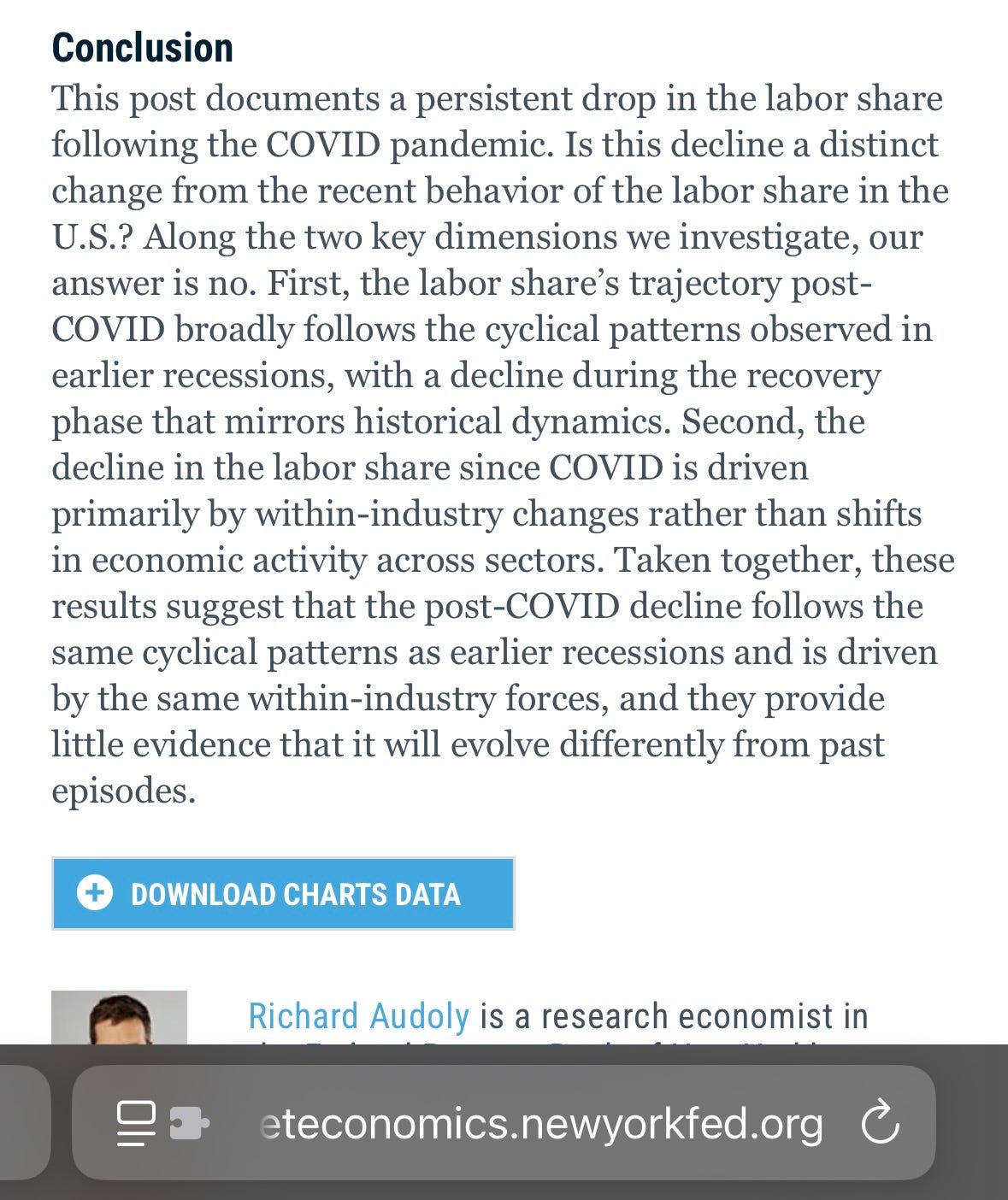Edit the newyorkfed.org address bar
The height and width of the screenshot is (1200, 1008).
[540, 1123]
